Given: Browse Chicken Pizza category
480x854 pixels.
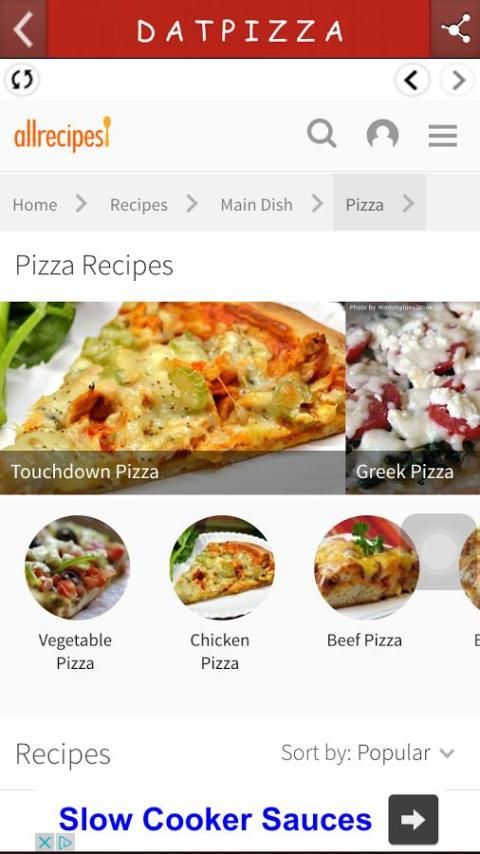Looking at the screenshot, I should pos(221,594).
